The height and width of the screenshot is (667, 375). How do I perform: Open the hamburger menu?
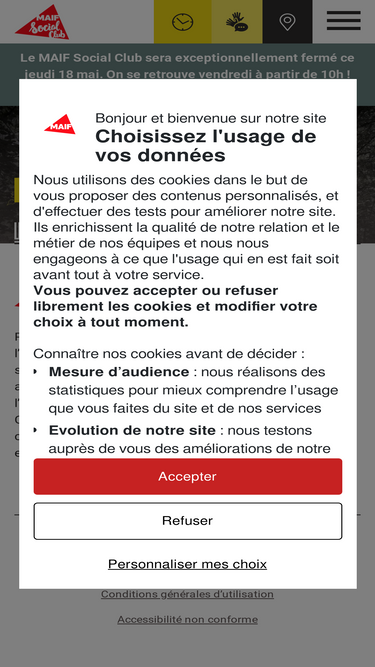344,21
